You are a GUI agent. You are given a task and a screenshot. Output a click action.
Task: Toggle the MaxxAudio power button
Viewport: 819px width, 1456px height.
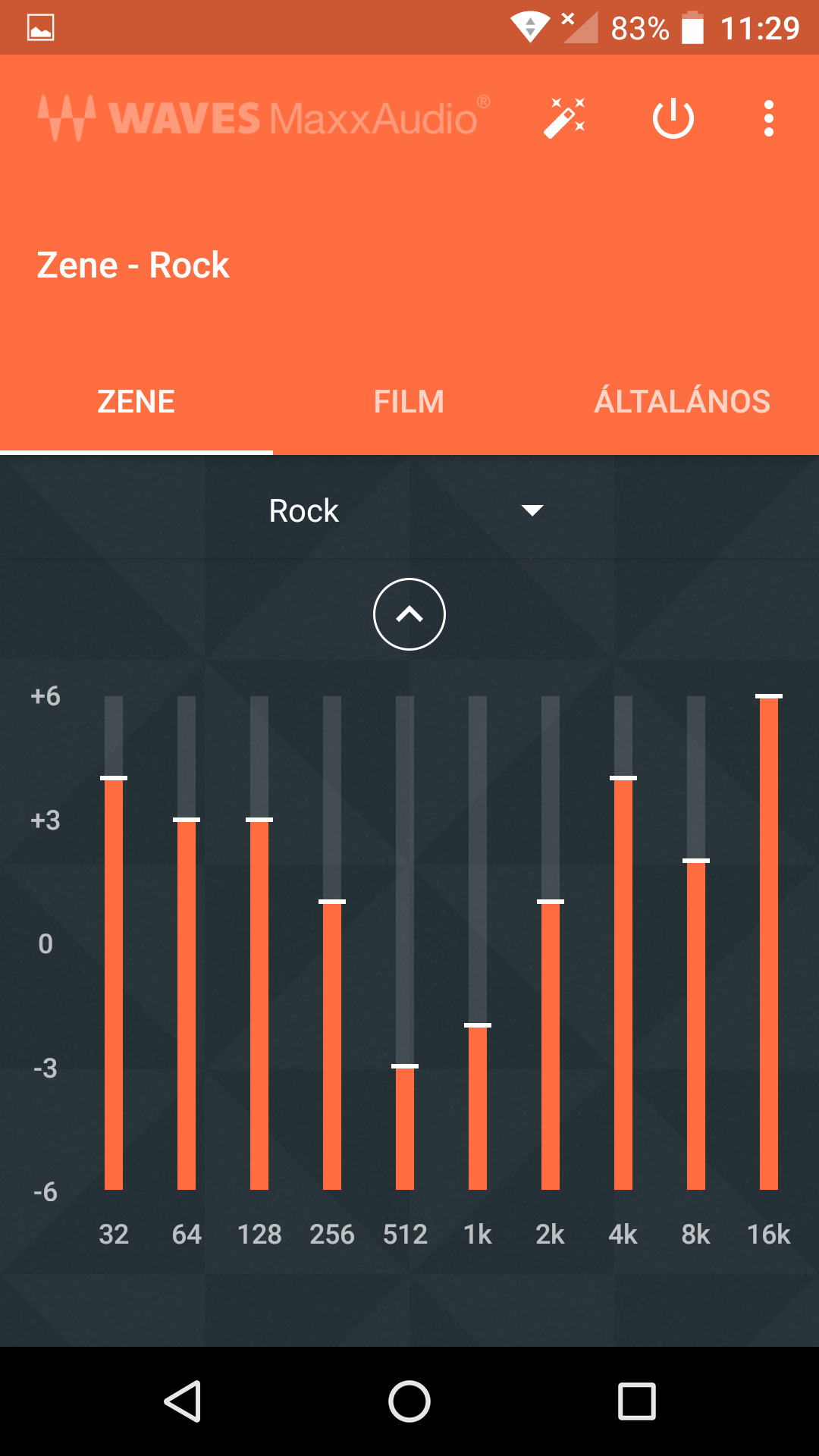tap(673, 118)
